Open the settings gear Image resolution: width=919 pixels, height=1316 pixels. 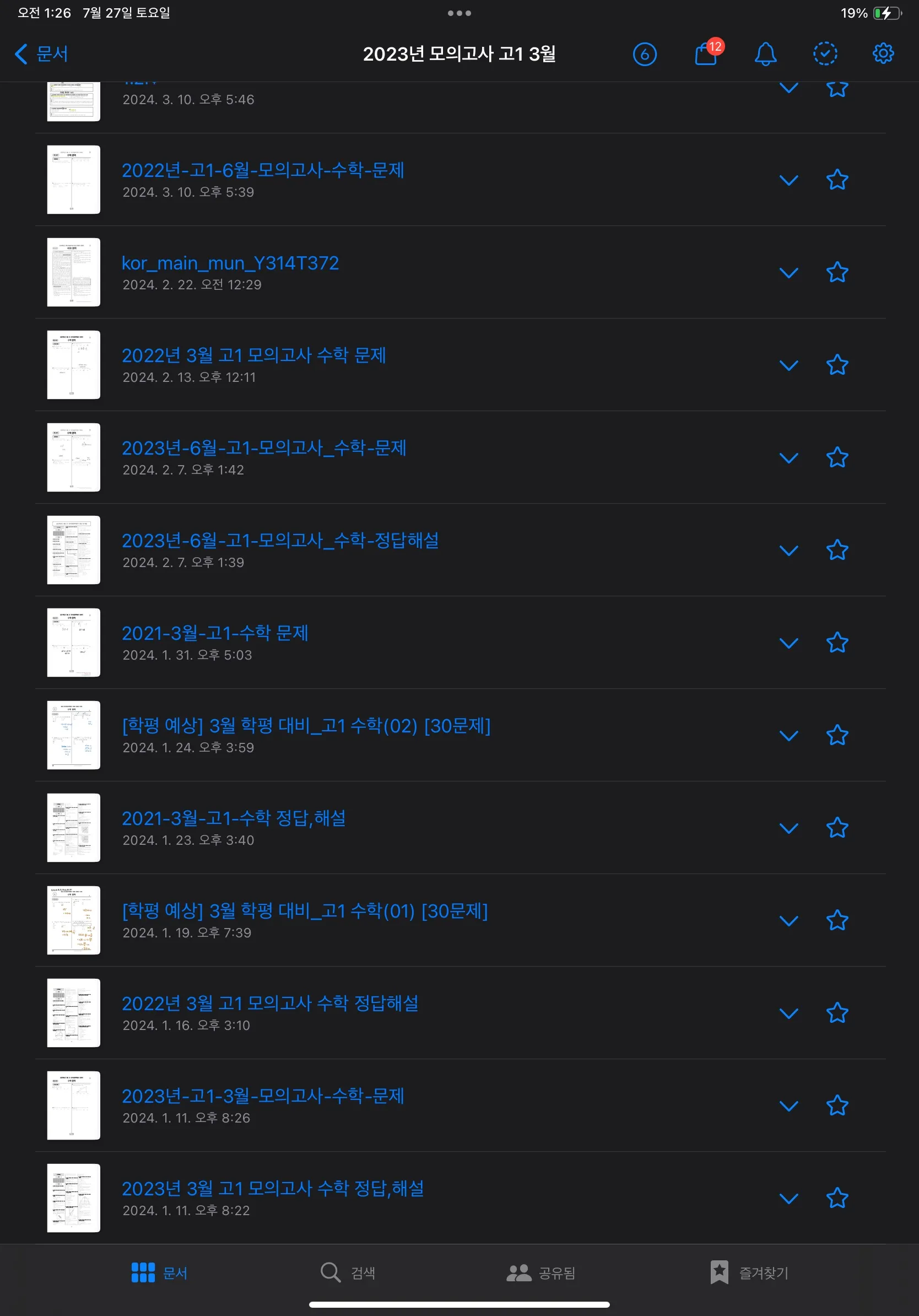[882, 54]
